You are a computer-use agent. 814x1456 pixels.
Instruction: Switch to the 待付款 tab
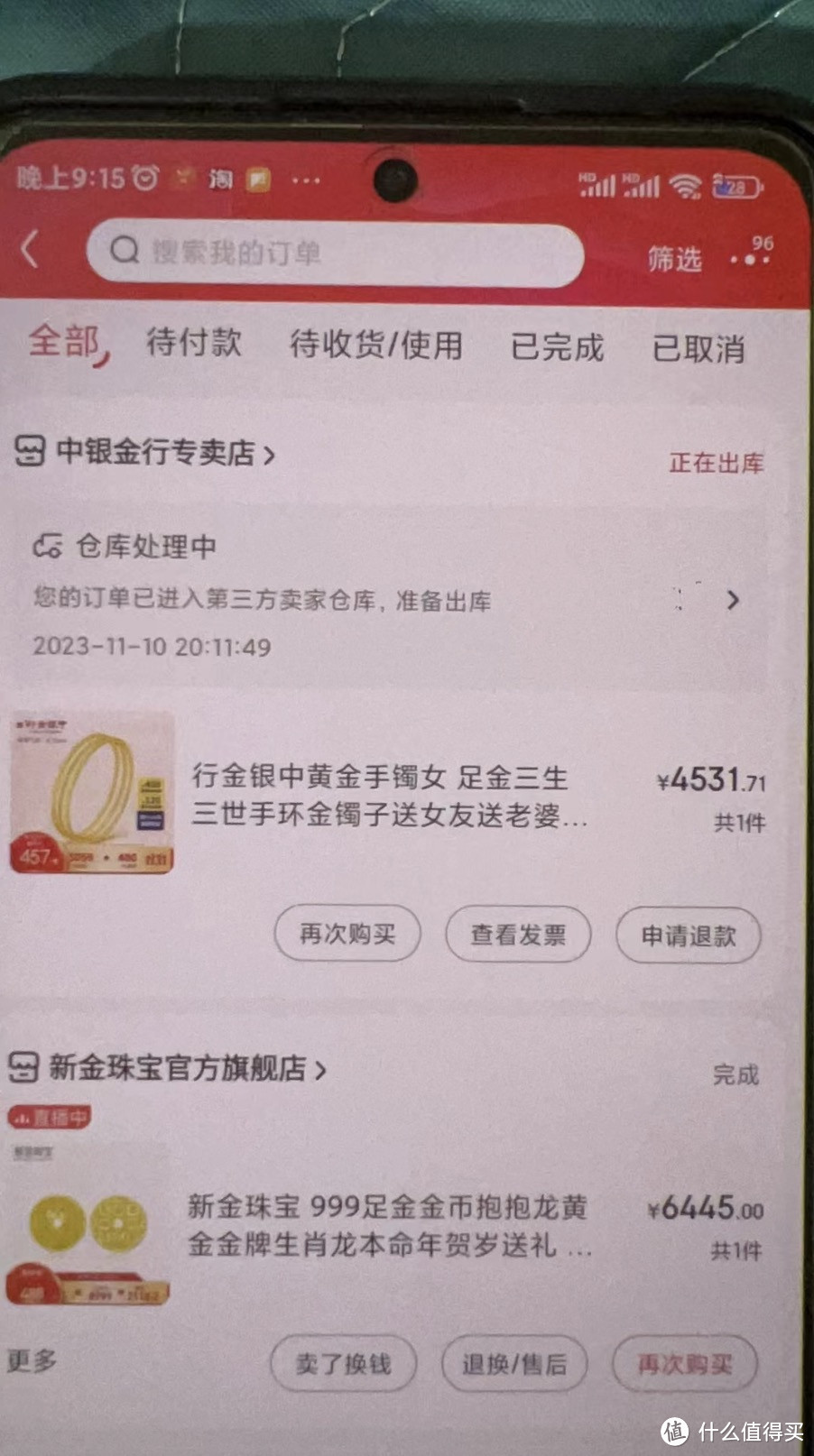point(194,343)
